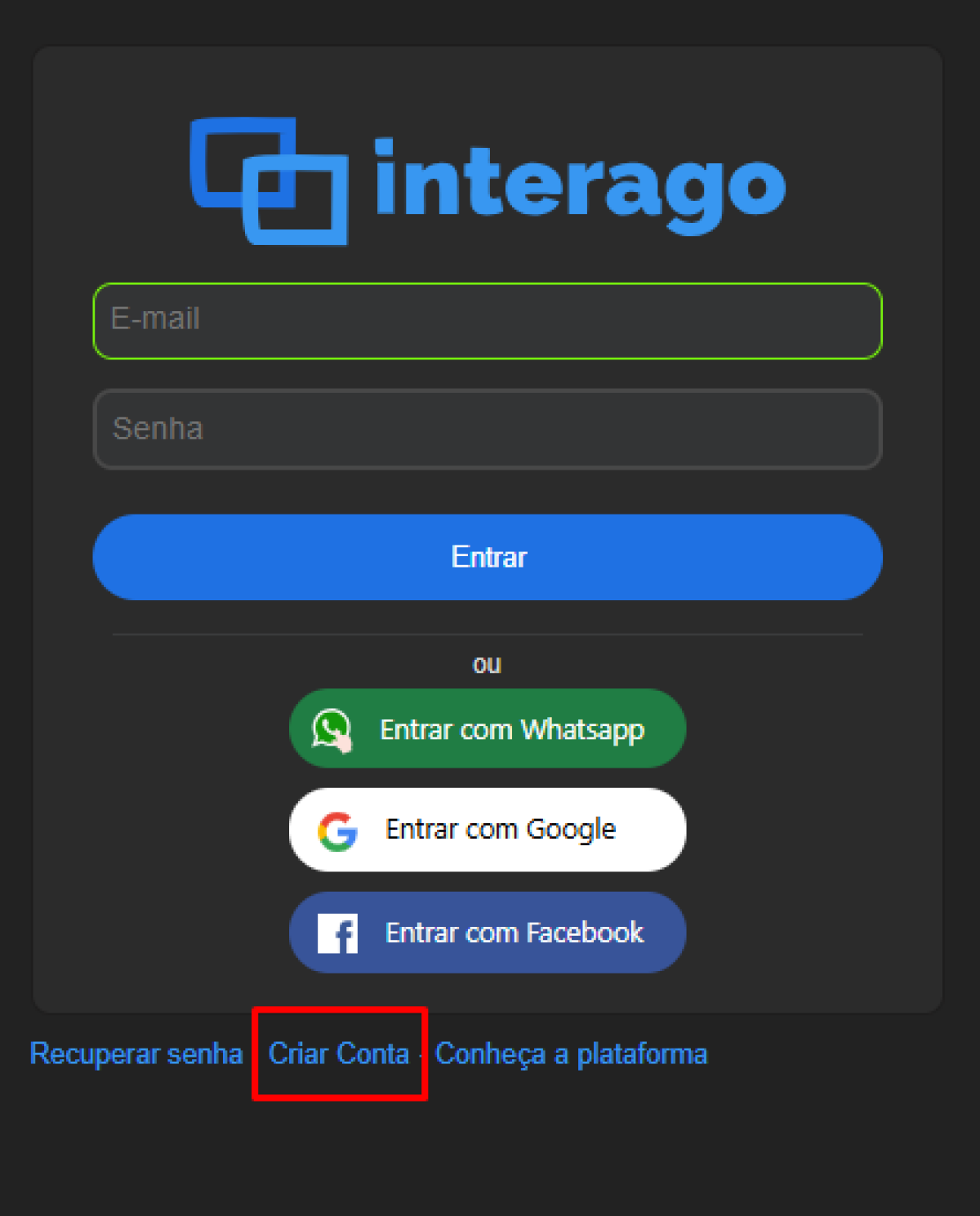
Task: Click the Google G icon
Action: click(x=338, y=830)
